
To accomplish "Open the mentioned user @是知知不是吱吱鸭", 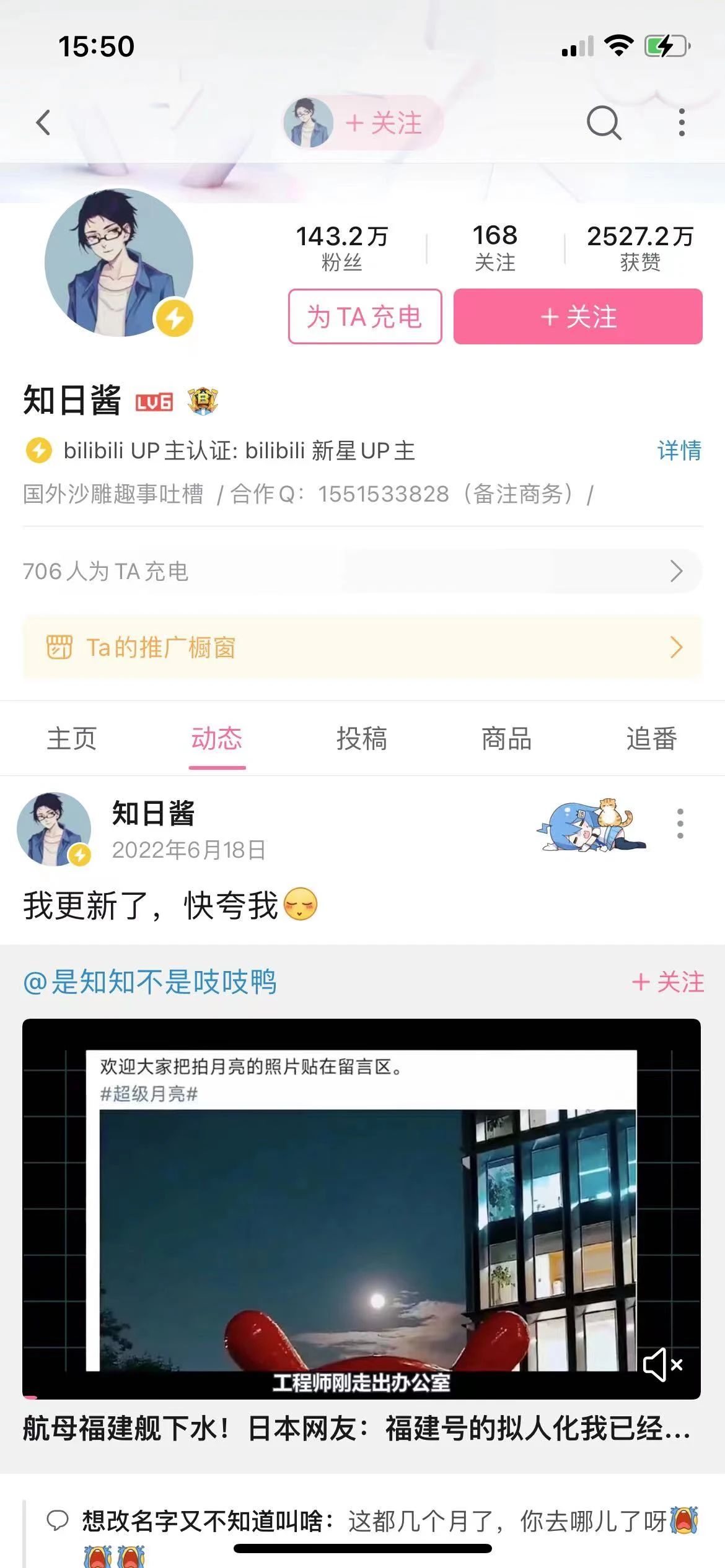I will click(x=150, y=982).
